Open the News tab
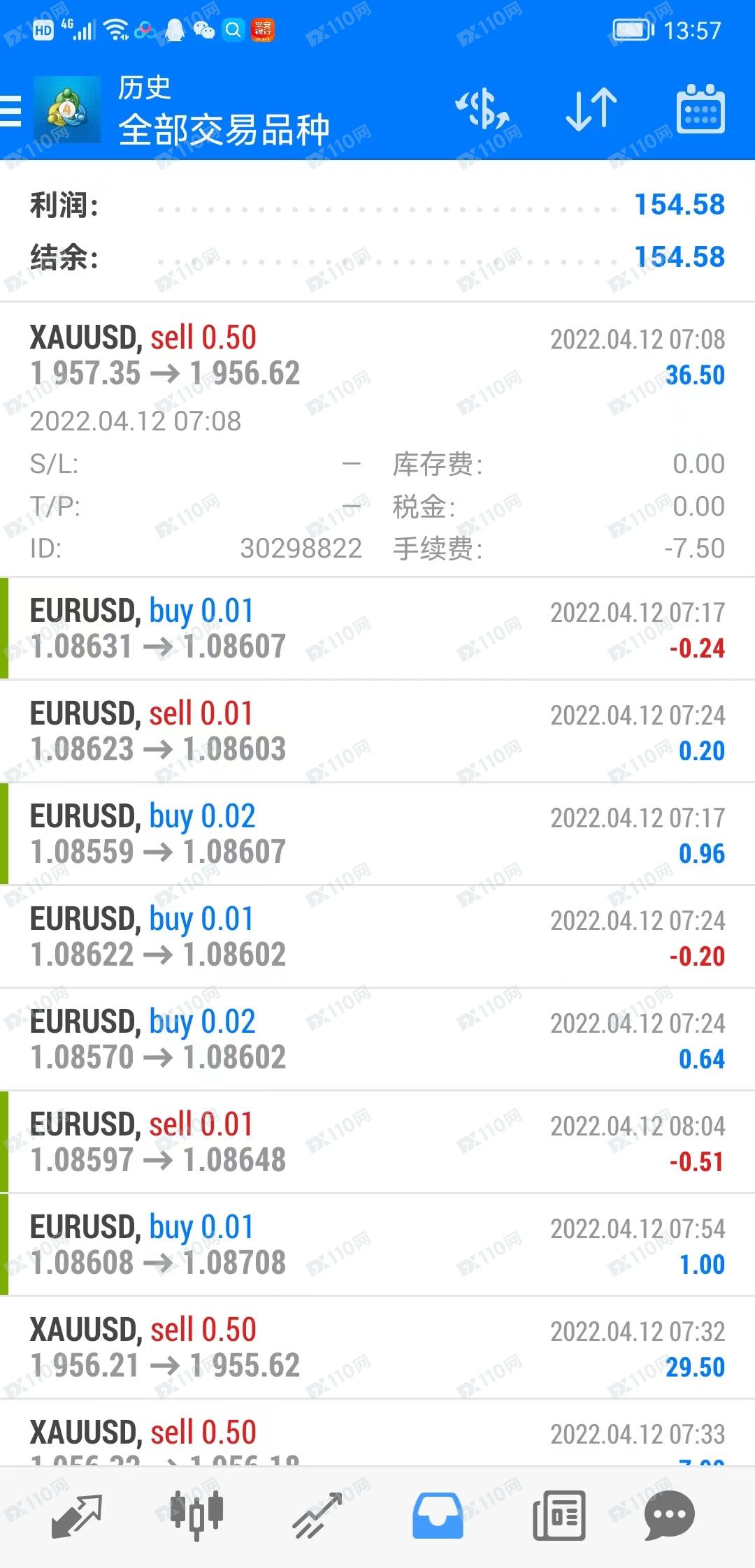The image size is (755, 1568). 559,1516
